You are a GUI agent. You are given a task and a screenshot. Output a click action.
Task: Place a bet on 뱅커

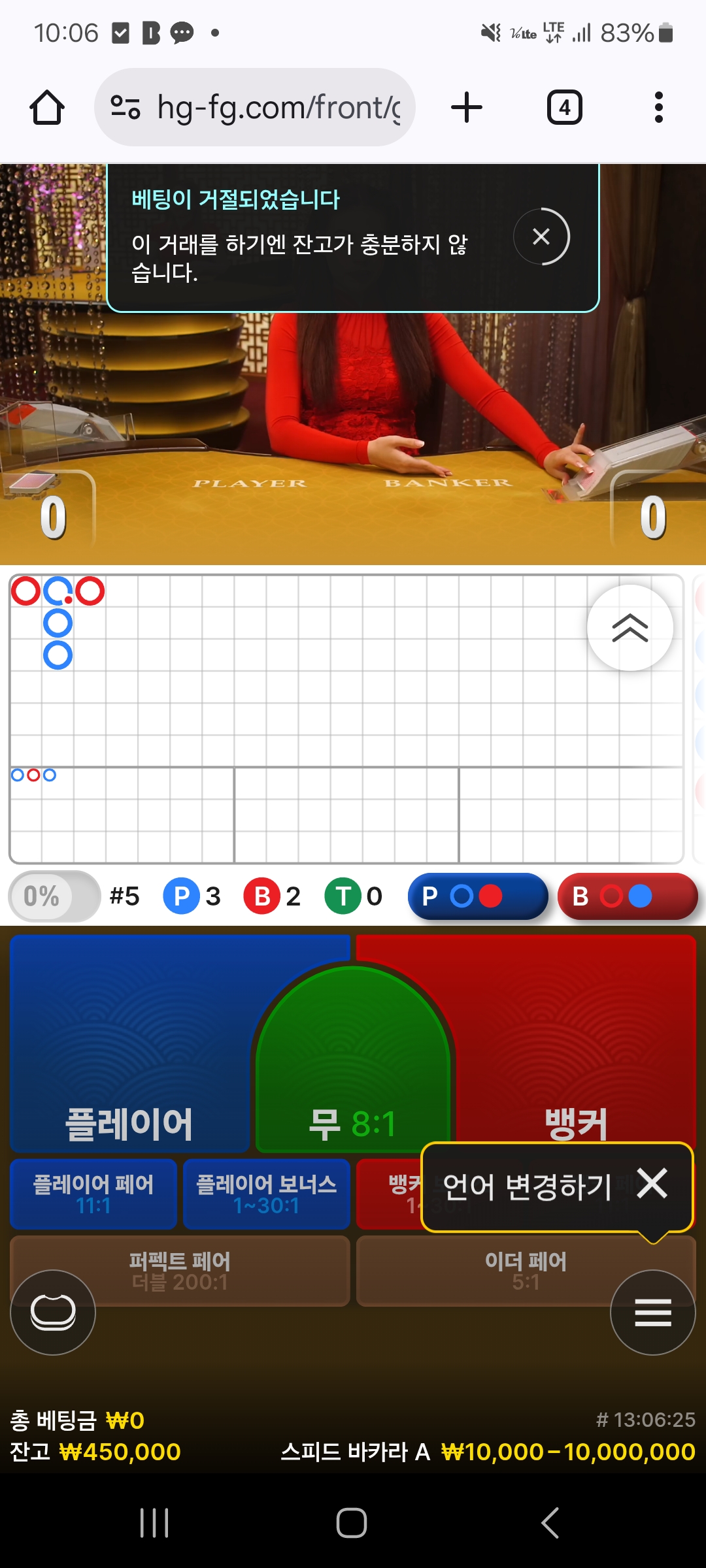[575, 1045]
